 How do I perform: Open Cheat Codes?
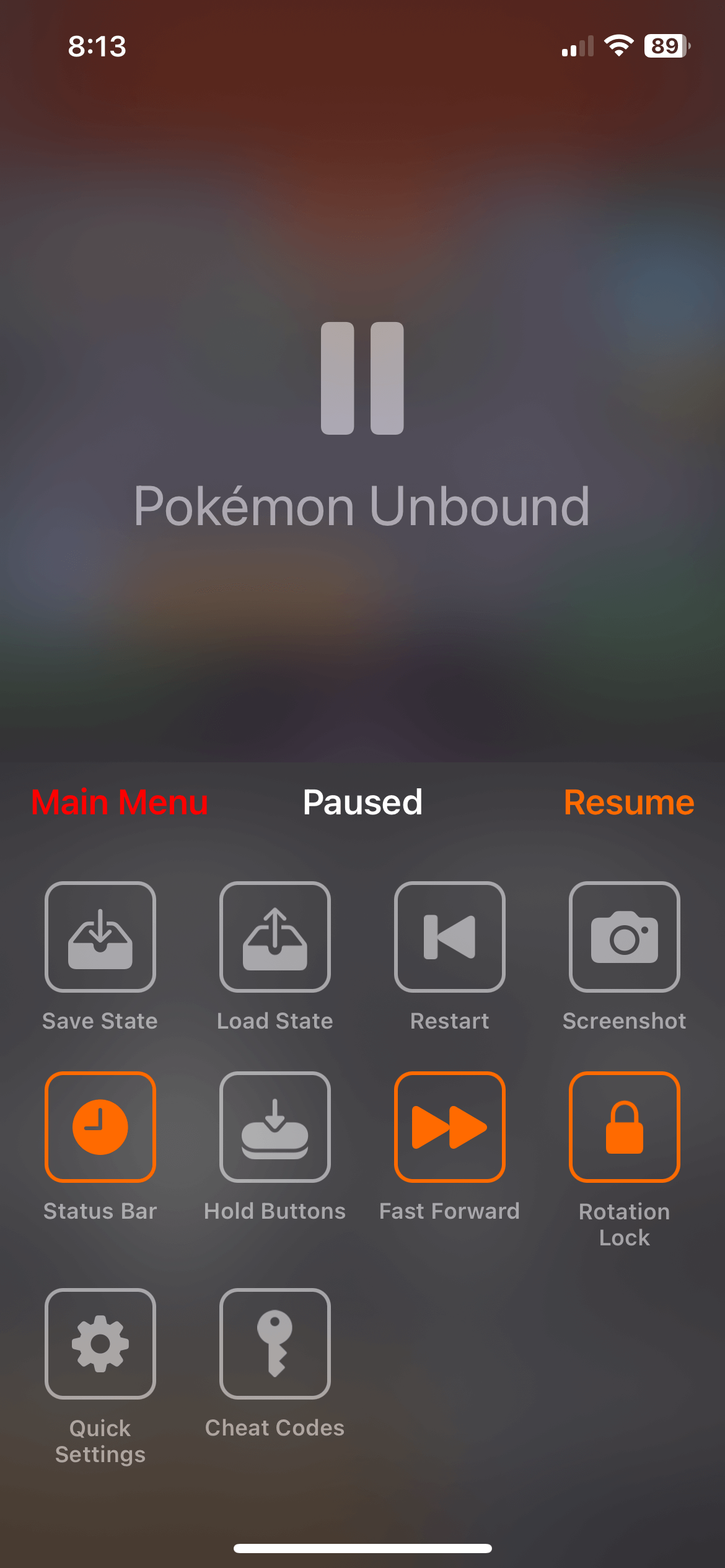pos(275,1344)
